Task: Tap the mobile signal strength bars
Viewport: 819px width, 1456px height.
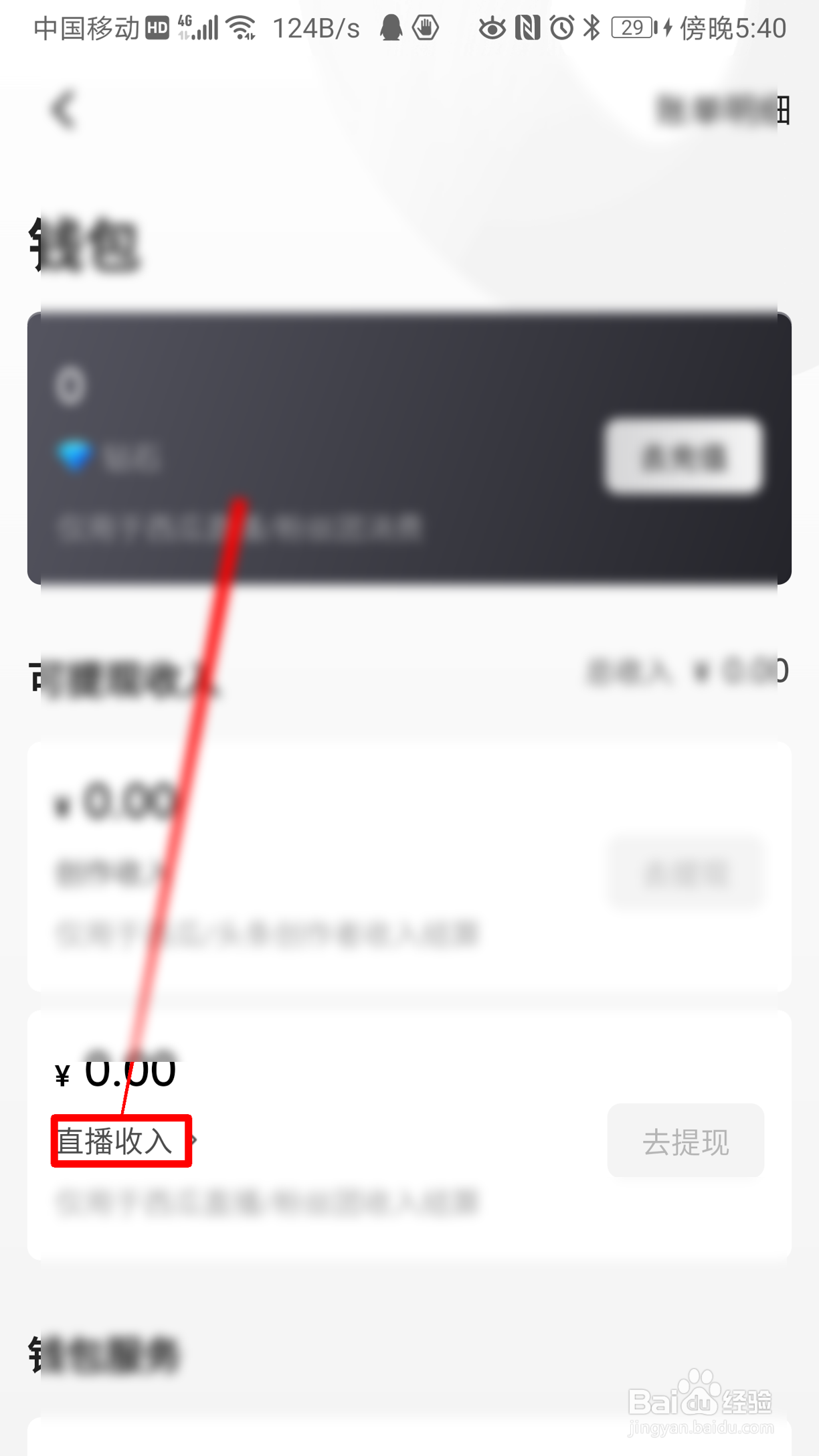Action: [204, 27]
